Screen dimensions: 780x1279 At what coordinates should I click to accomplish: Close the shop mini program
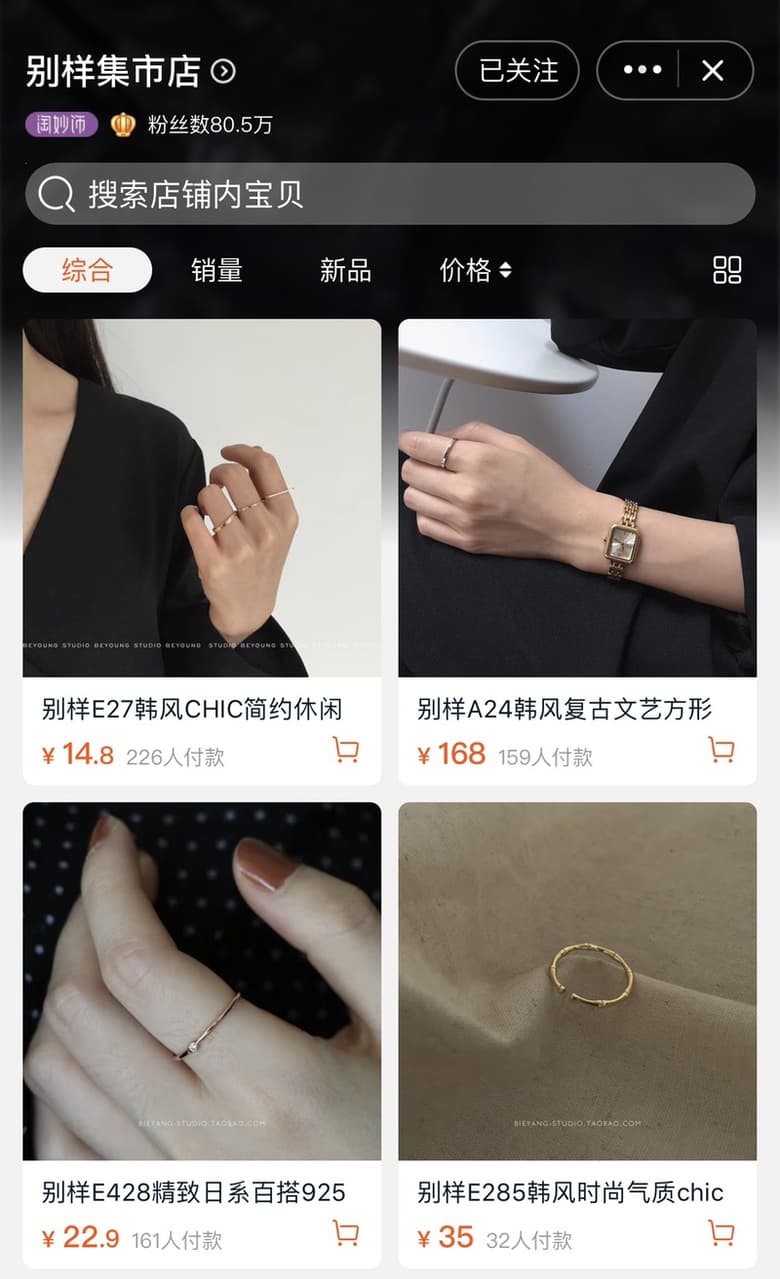(x=713, y=71)
